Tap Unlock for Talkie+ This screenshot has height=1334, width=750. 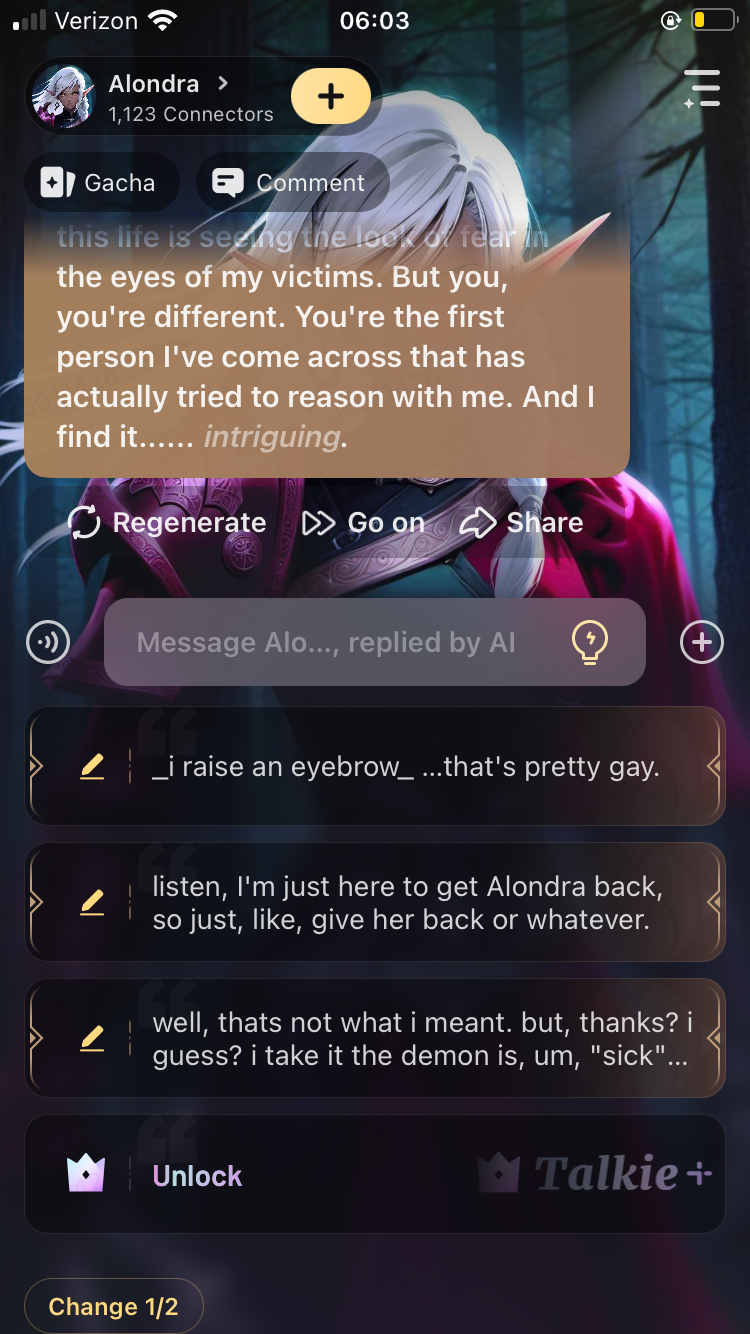click(x=197, y=1176)
